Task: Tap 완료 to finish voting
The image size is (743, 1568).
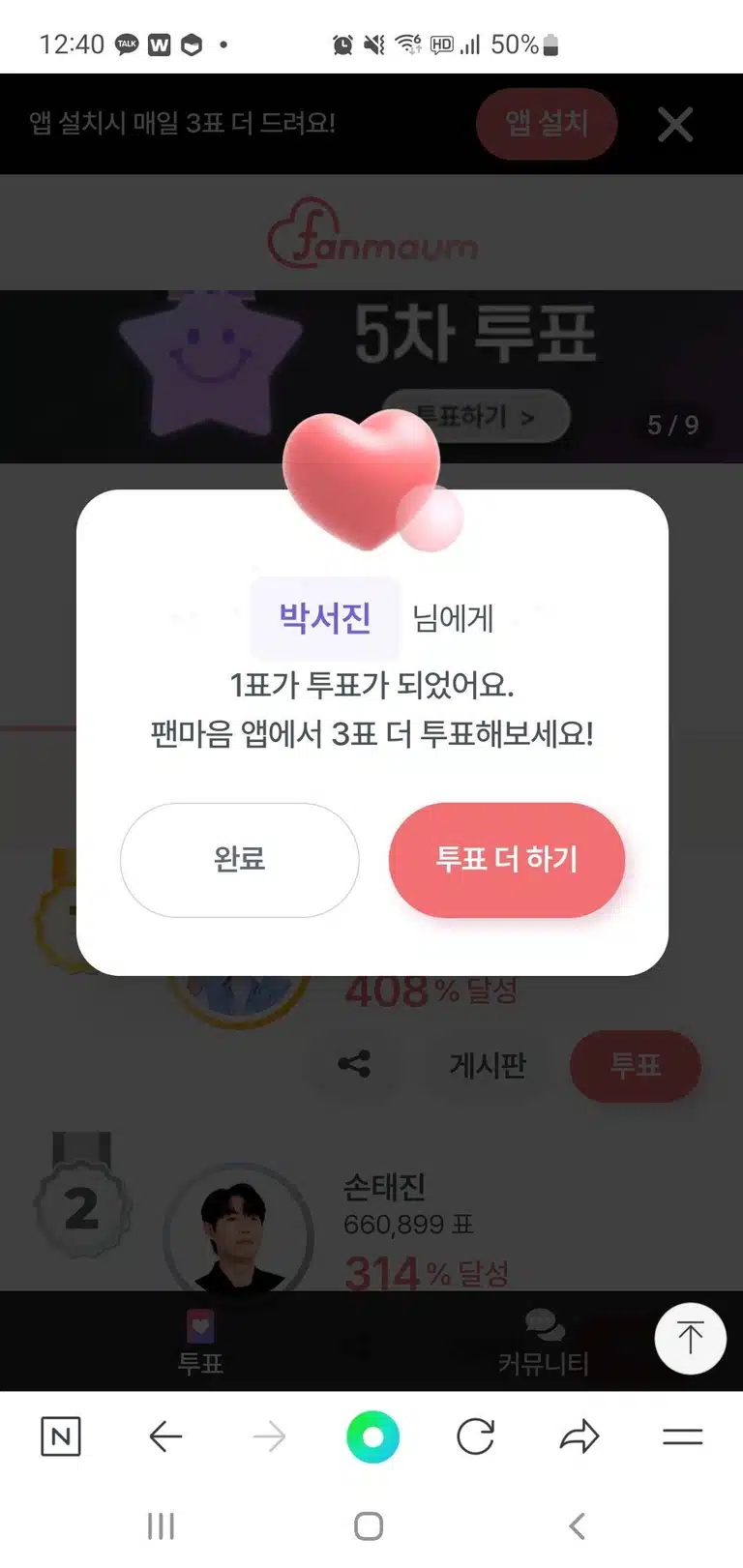Action: pyautogui.click(x=239, y=860)
